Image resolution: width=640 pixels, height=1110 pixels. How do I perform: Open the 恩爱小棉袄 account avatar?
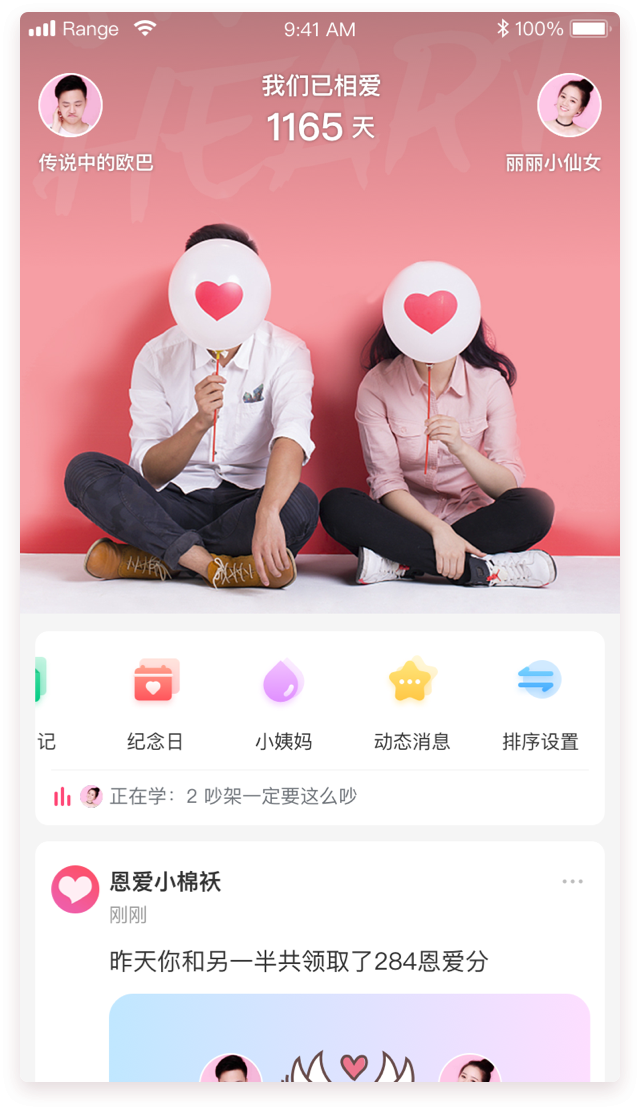(75, 889)
